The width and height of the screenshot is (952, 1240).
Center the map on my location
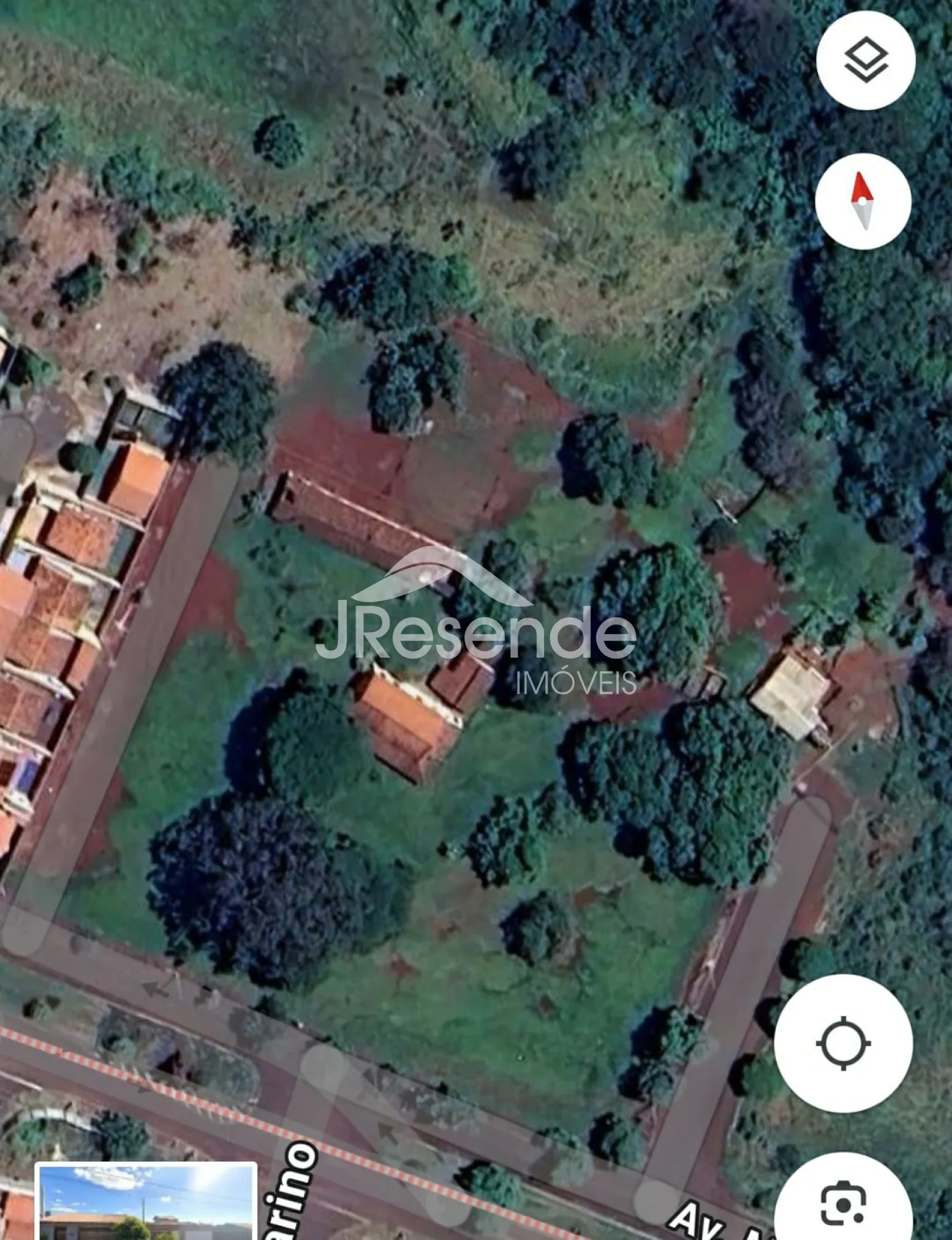(843, 1043)
